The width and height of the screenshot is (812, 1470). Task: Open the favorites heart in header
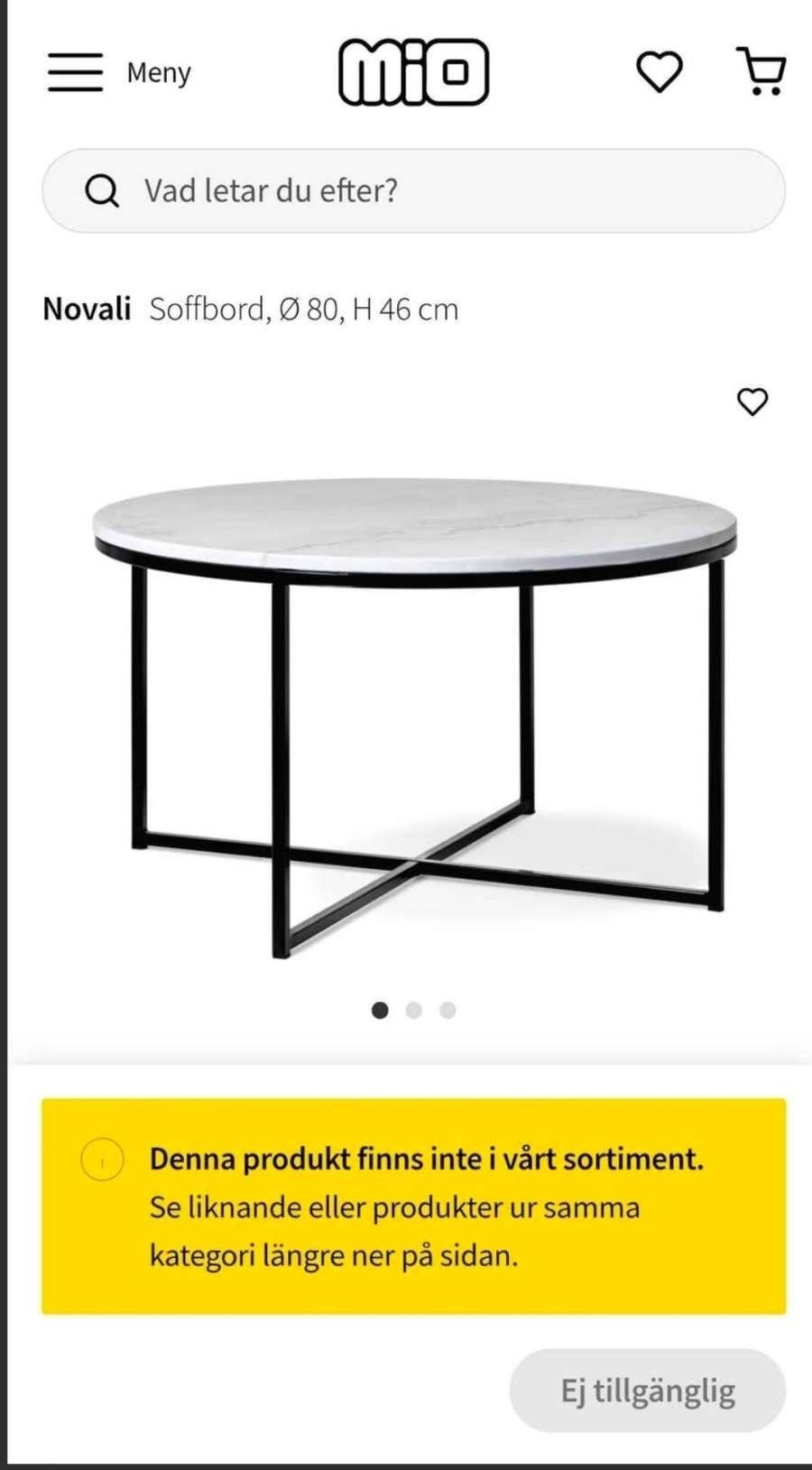[660, 72]
